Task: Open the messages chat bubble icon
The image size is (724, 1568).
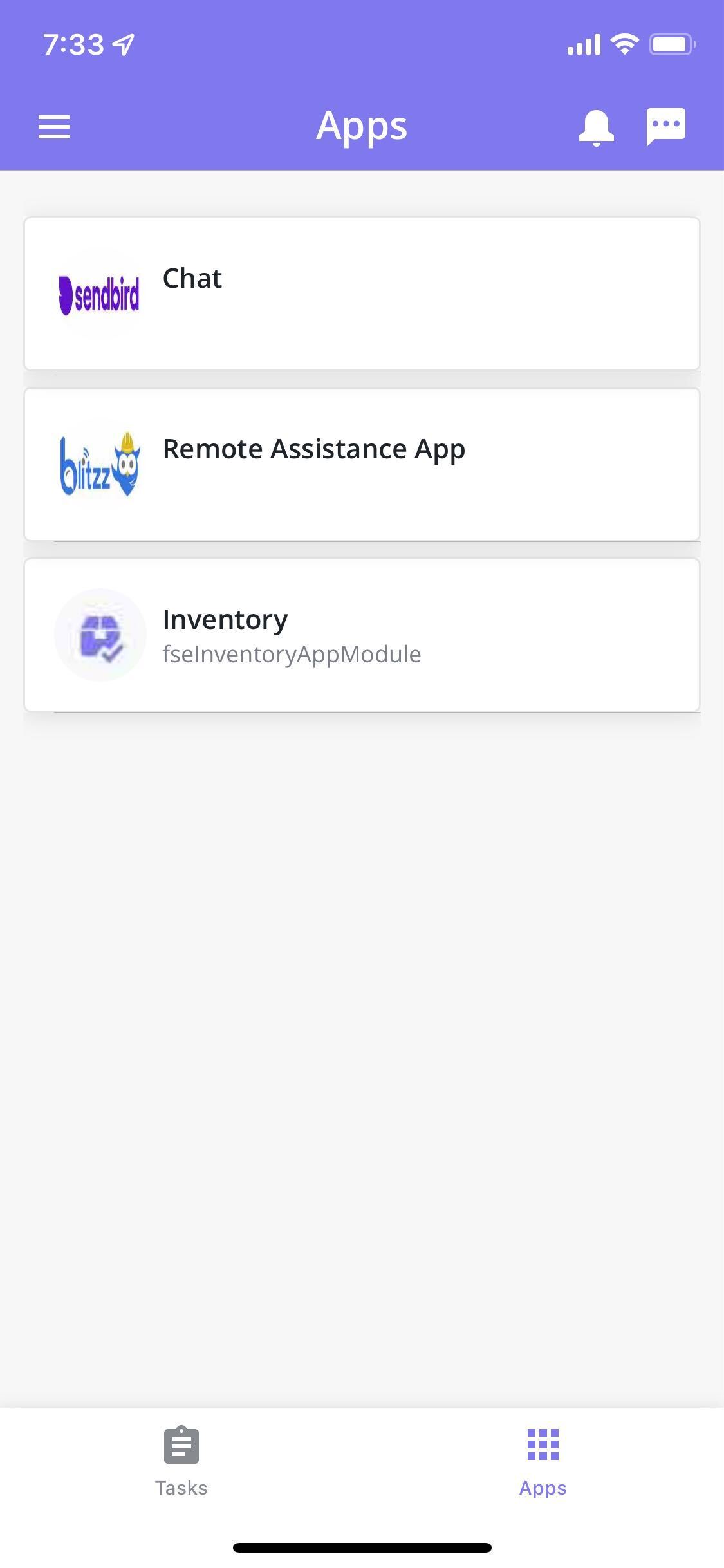Action: pos(666,127)
